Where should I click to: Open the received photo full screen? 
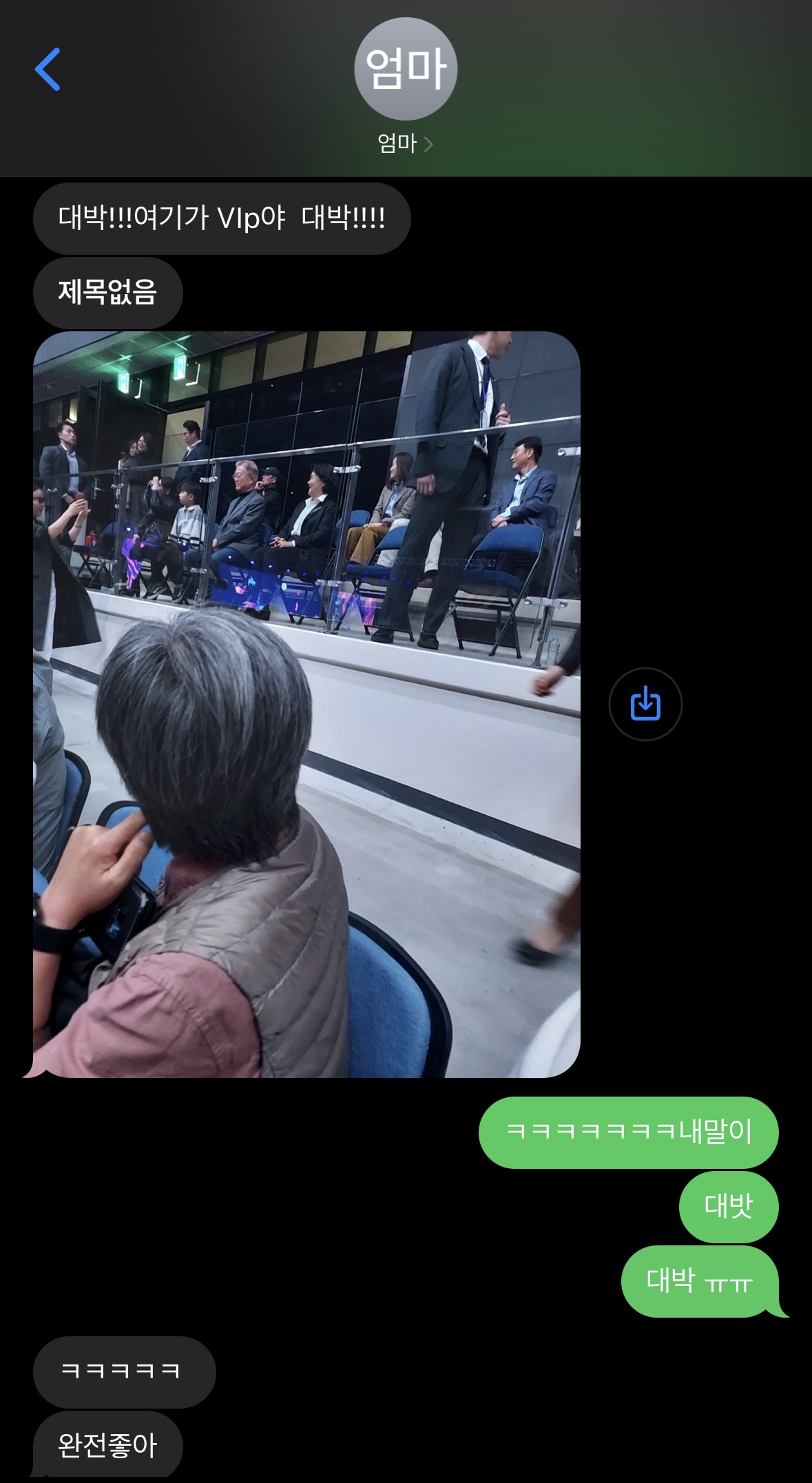pyautogui.click(x=306, y=704)
